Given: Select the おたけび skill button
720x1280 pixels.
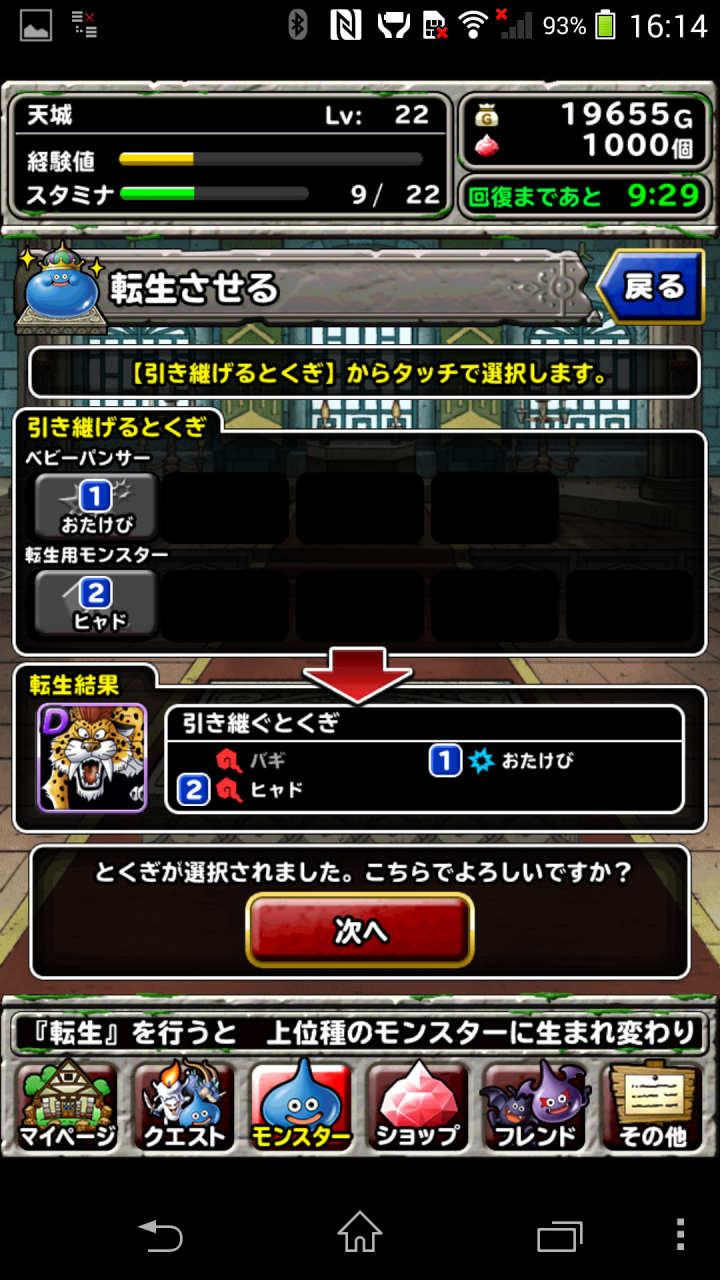Looking at the screenshot, I should tap(96, 506).
